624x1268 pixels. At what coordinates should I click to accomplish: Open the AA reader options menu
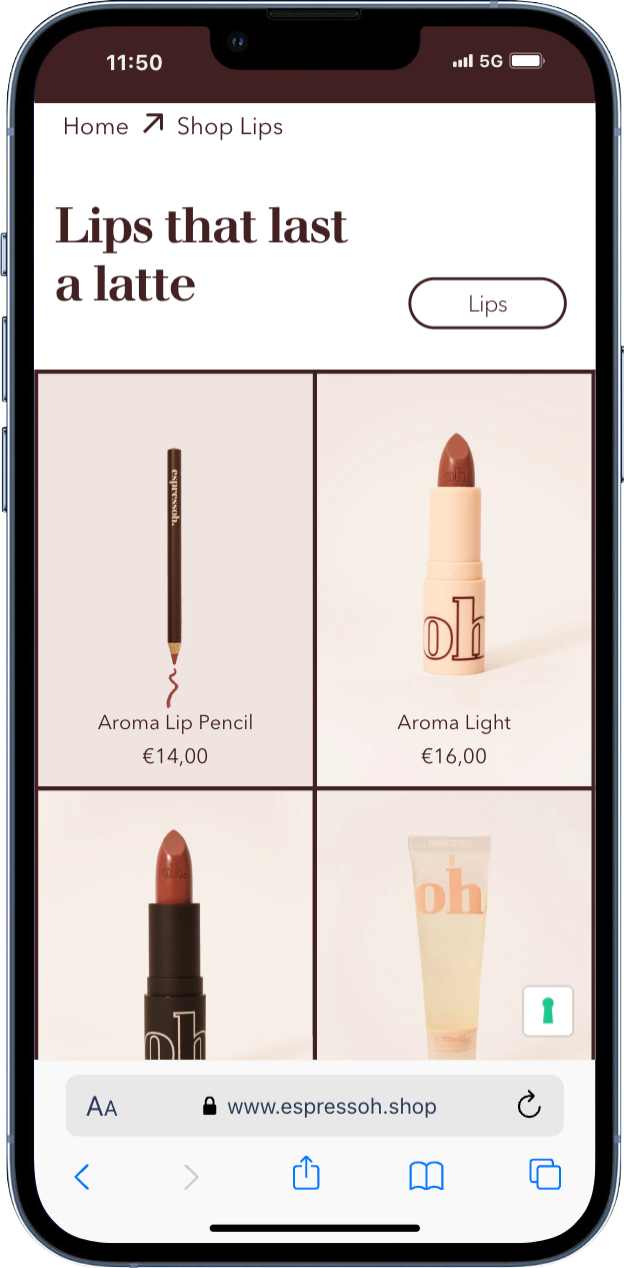point(102,1106)
